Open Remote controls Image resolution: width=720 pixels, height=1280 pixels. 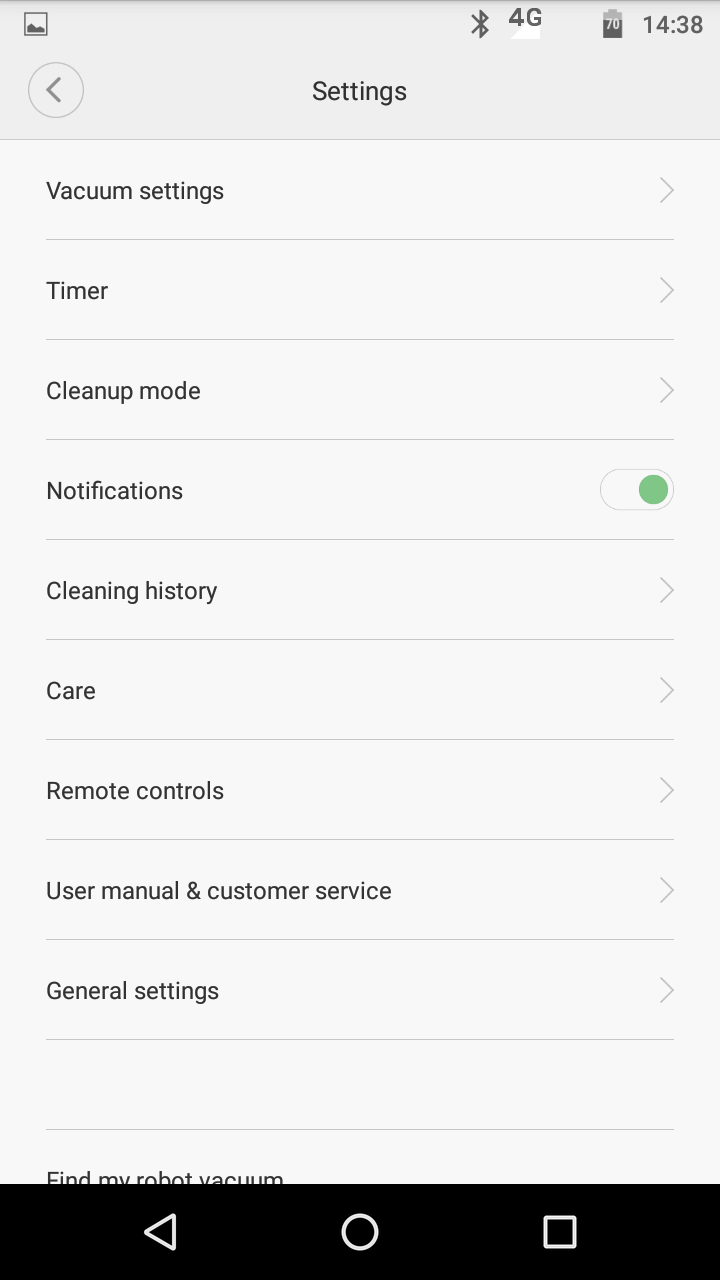coord(360,790)
